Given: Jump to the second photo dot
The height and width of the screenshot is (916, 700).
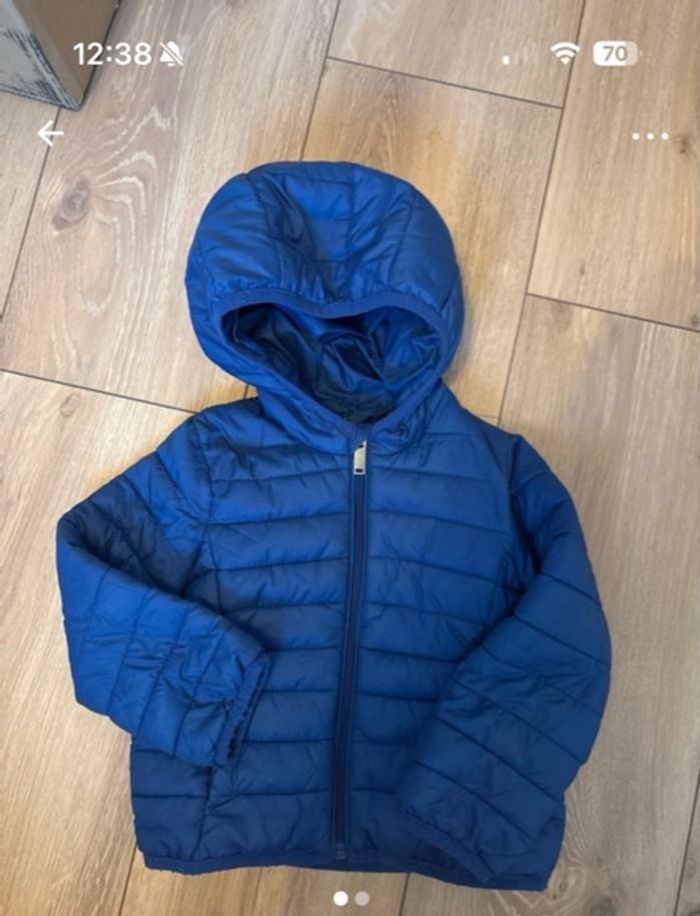Looking at the screenshot, I should click(362, 898).
